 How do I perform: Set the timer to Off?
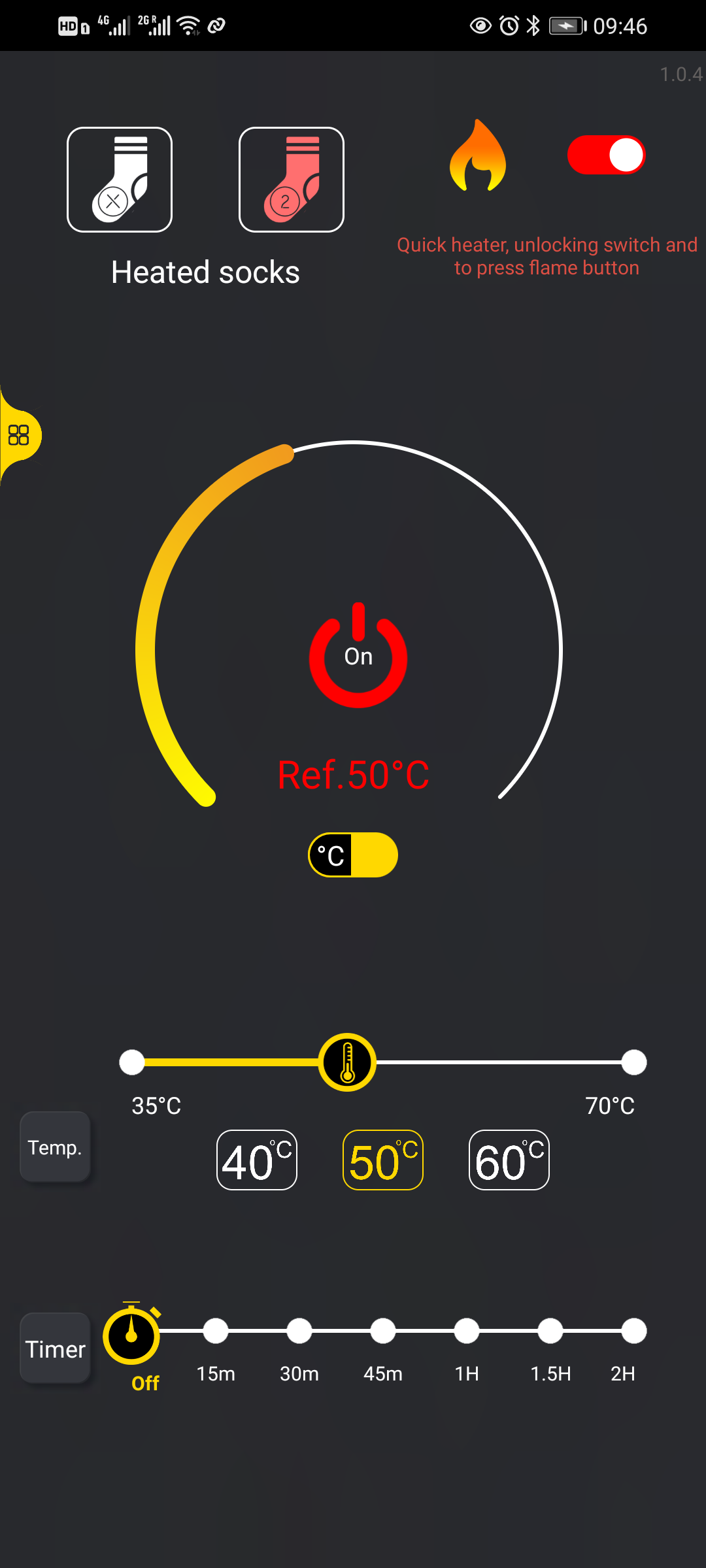click(131, 1335)
